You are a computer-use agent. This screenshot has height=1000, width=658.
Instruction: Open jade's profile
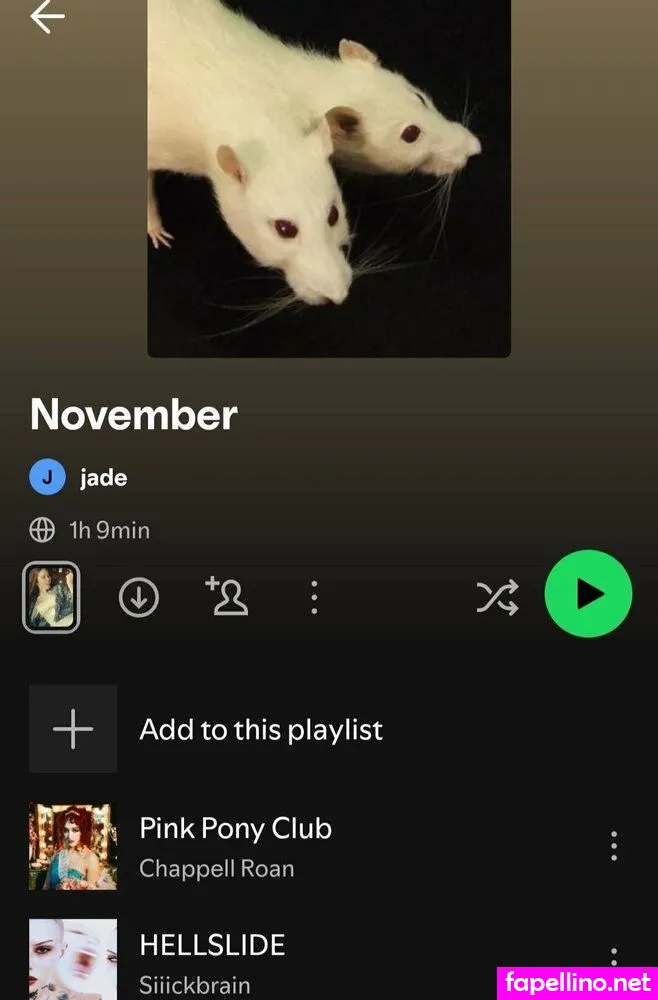[103, 478]
